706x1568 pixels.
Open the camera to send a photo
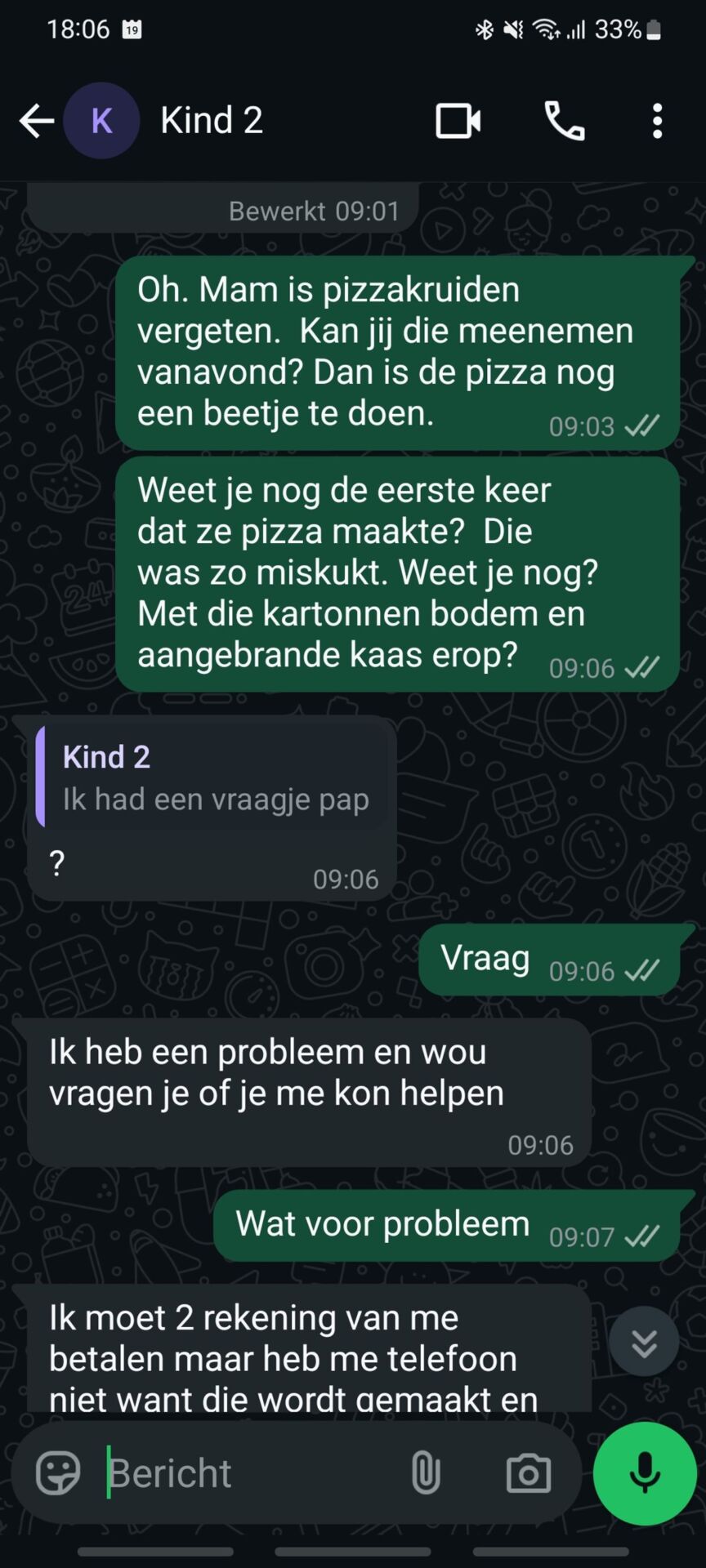click(x=529, y=1473)
